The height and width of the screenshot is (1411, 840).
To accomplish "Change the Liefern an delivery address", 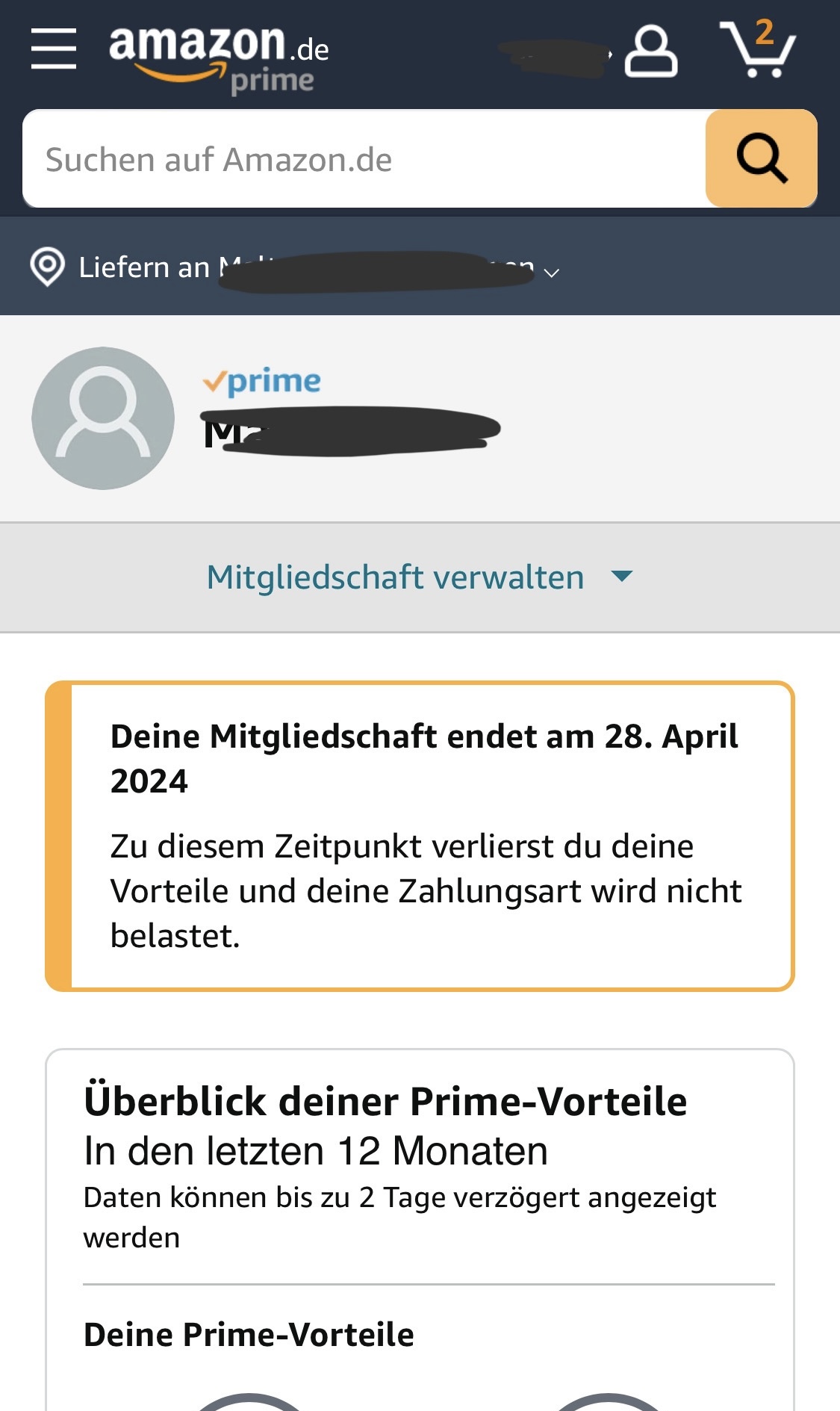I will coord(296,268).
